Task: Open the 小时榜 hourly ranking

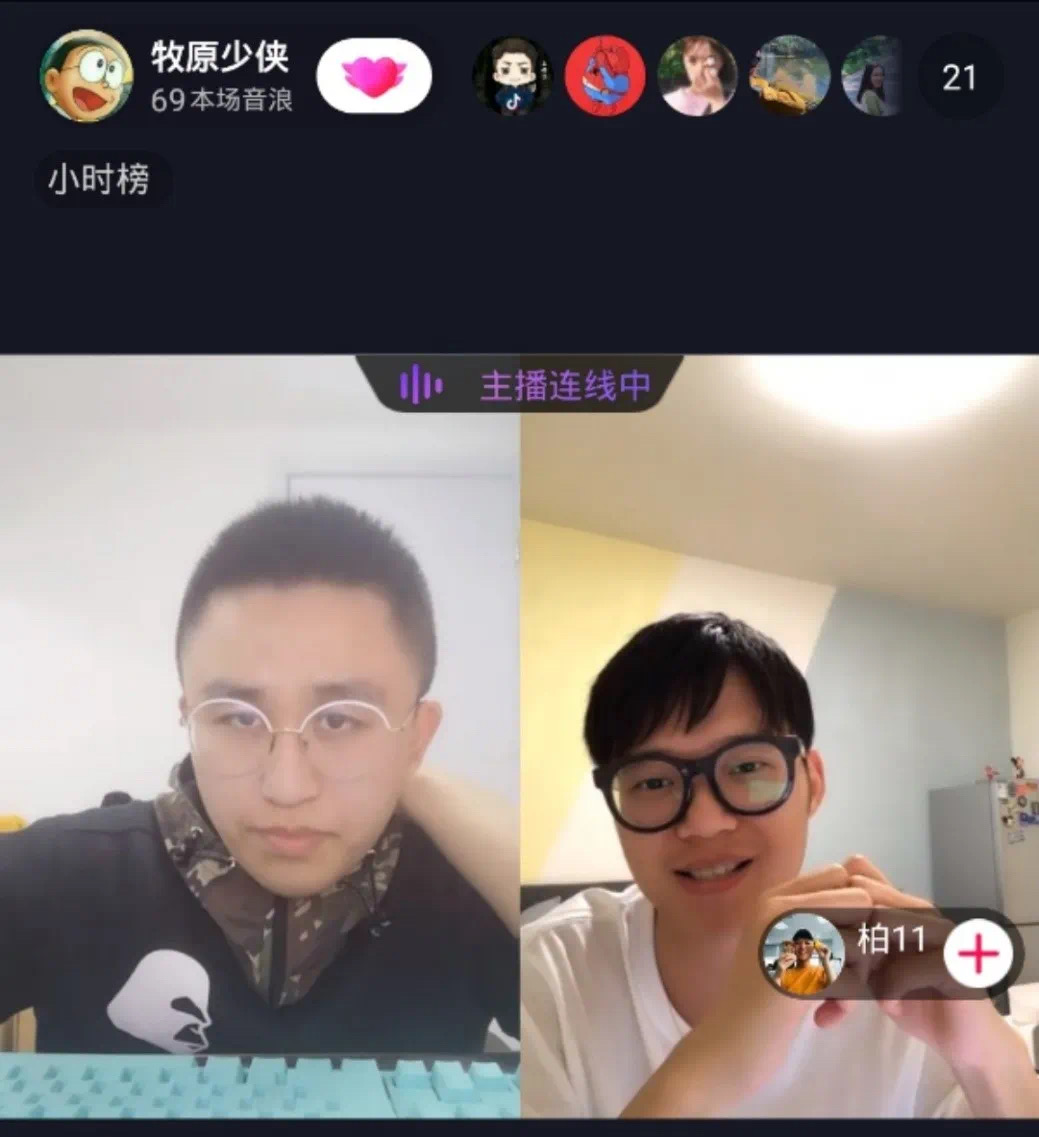Action: pyautogui.click(x=100, y=181)
